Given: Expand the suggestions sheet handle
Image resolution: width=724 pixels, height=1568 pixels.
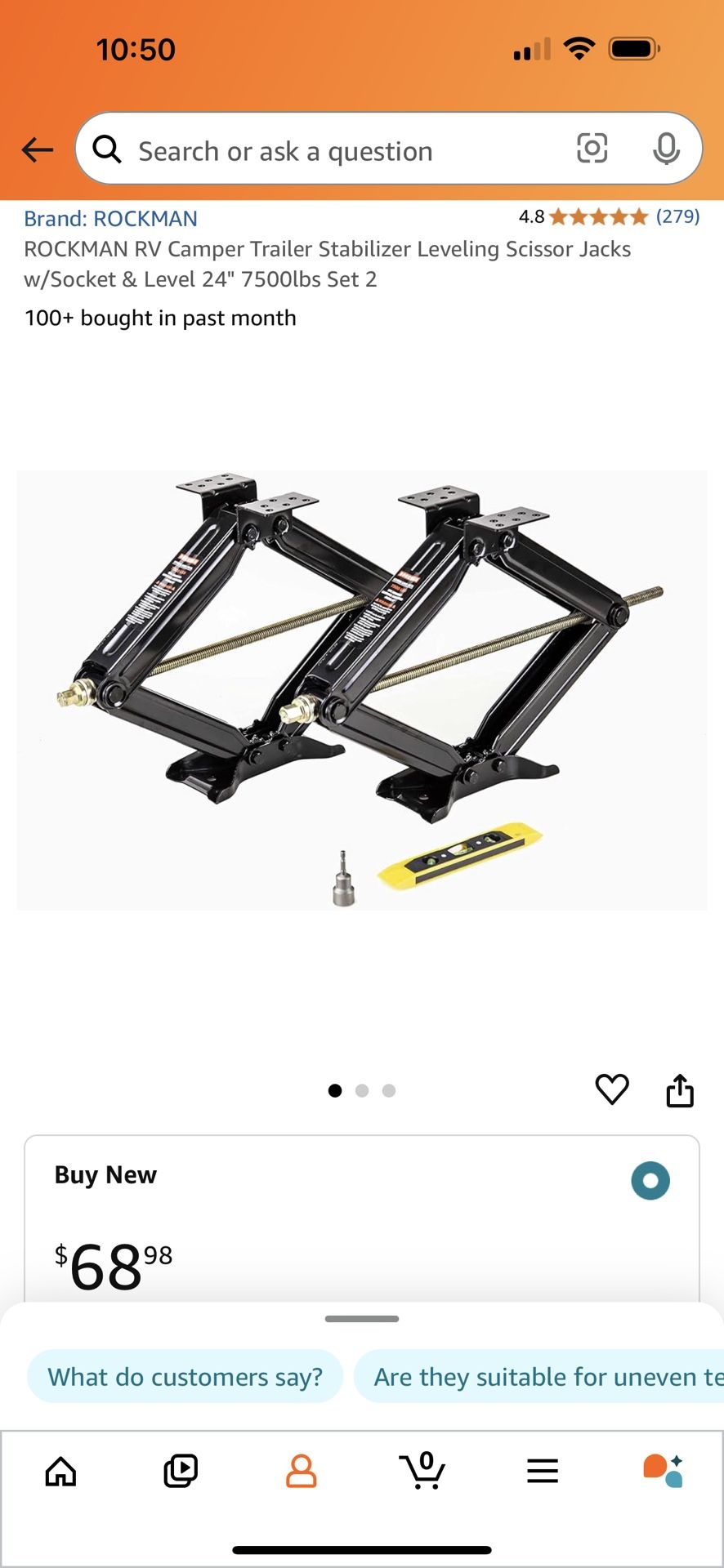Looking at the screenshot, I should [361, 1319].
